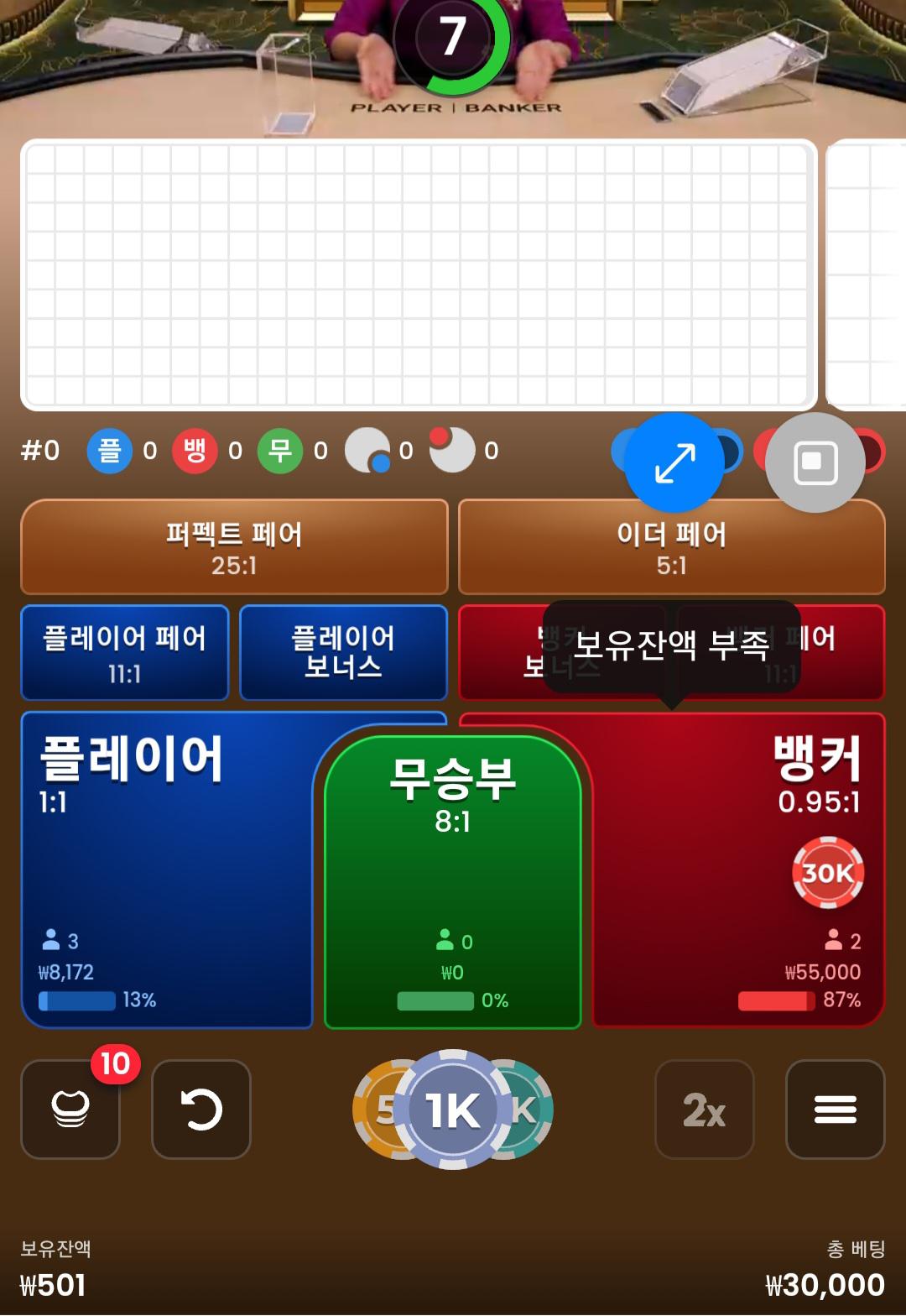Bet on 퍼펙트 페어 25:1
906x1316 pixels.
pos(234,547)
